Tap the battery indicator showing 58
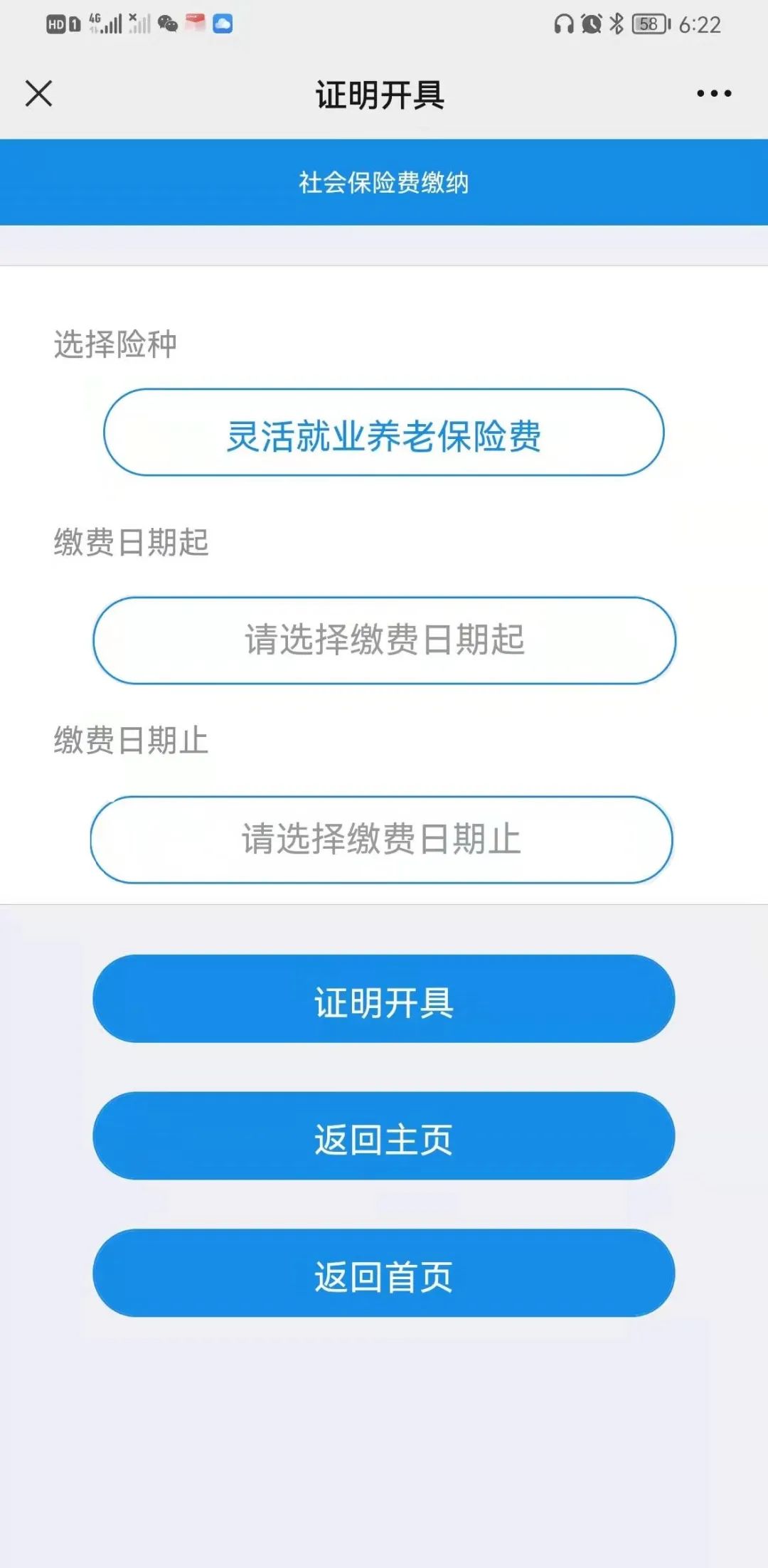The image size is (768, 1568). pyautogui.click(x=649, y=24)
